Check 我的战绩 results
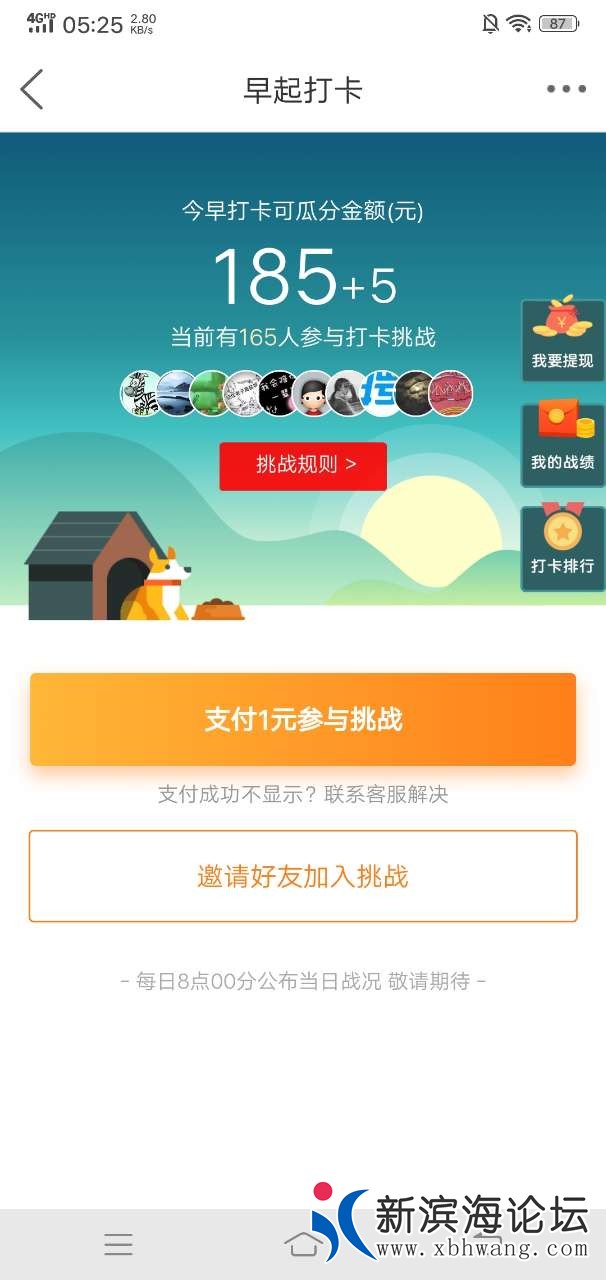The width and height of the screenshot is (606, 1280). (x=562, y=444)
